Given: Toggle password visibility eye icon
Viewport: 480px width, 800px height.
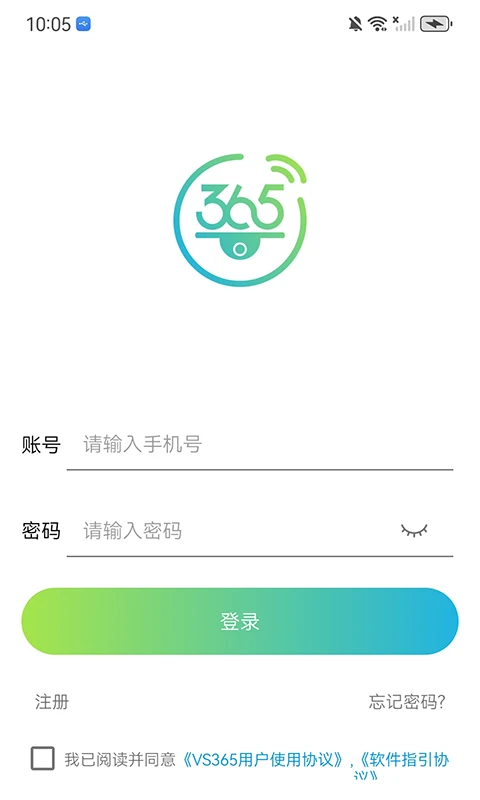Looking at the screenshot, I should click(x=414, y=531).
